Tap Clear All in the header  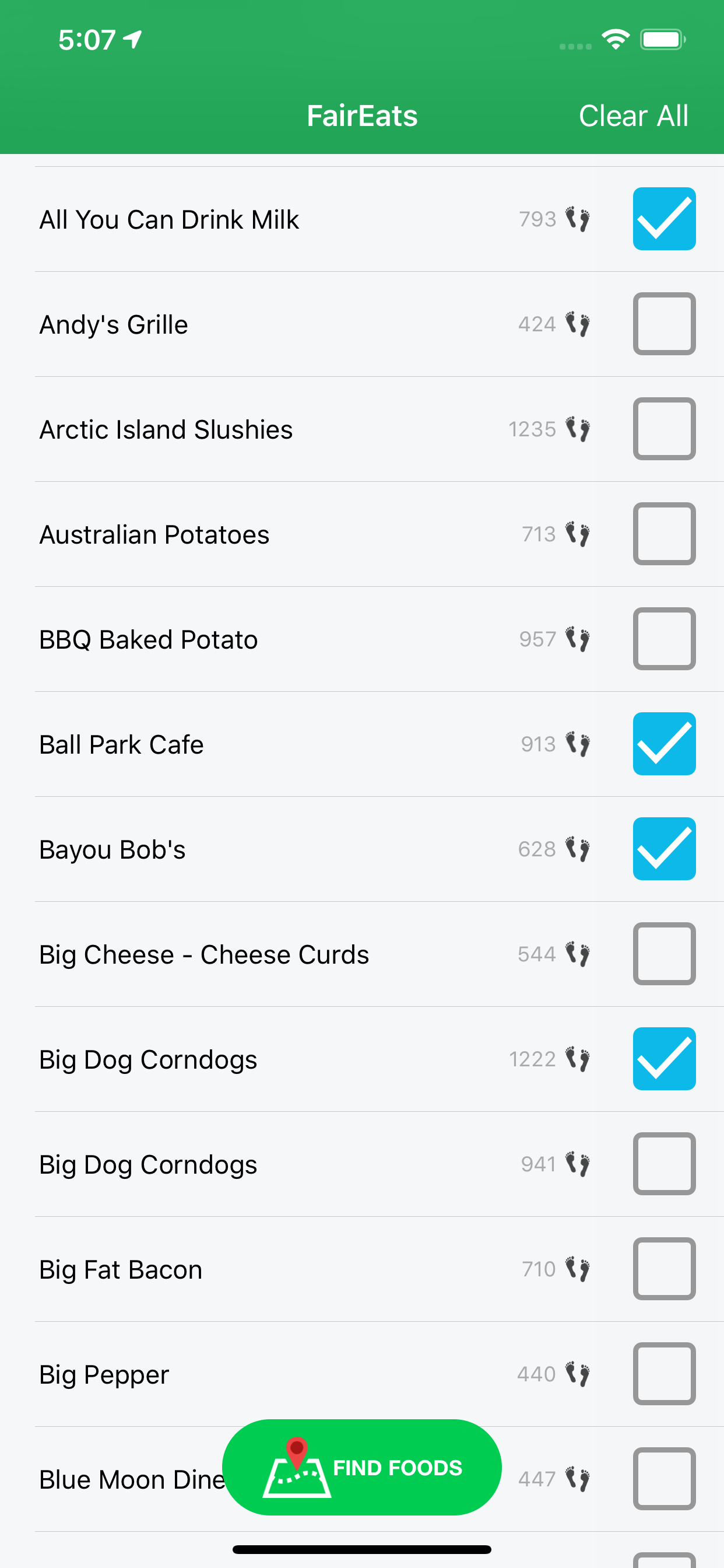click(632, 116)
